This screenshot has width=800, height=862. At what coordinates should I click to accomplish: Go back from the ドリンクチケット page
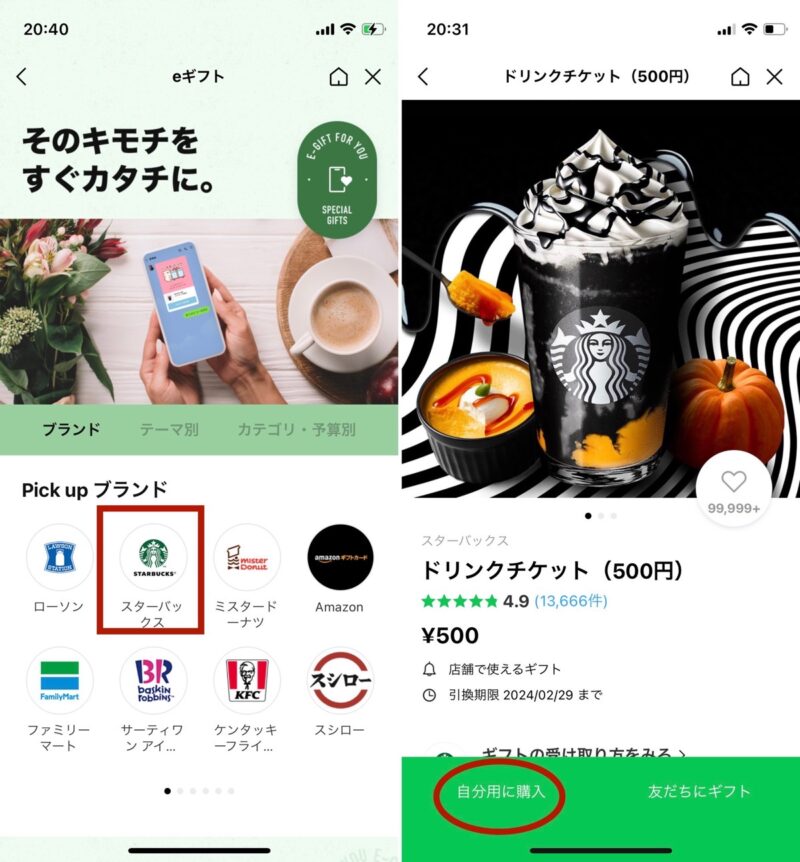click(x=423, y=77)
